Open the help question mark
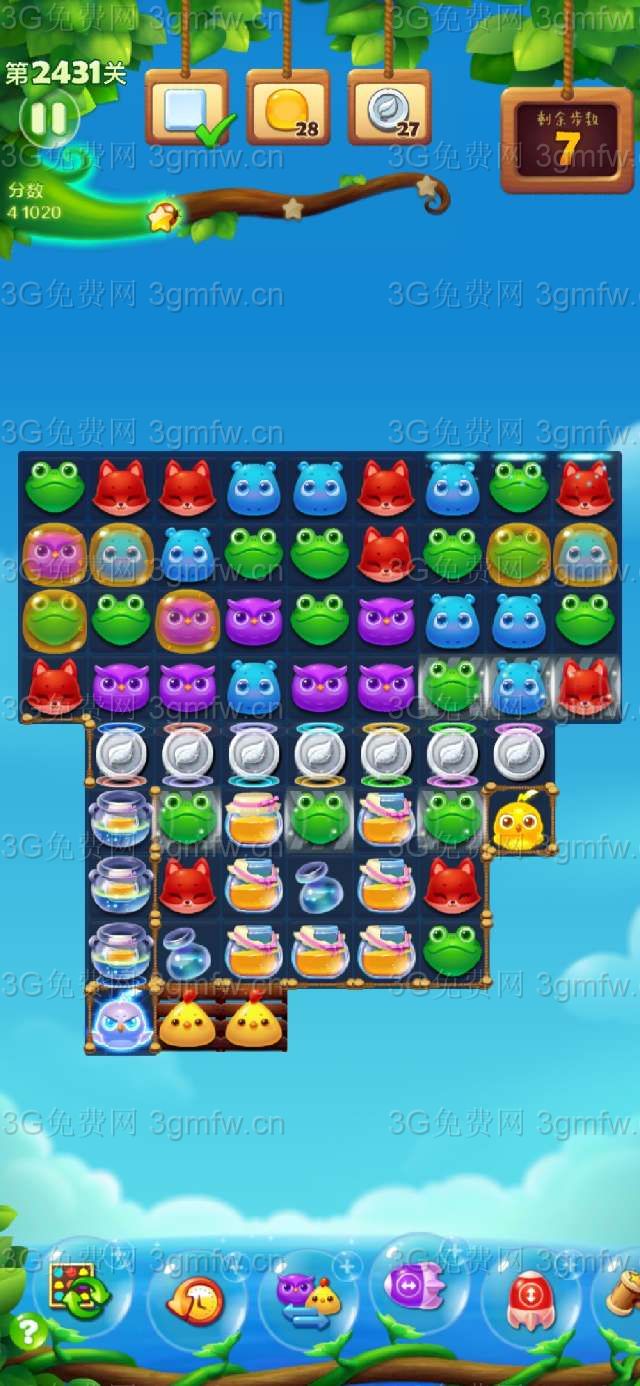 pyautogui.click(x=28, y=1330)
